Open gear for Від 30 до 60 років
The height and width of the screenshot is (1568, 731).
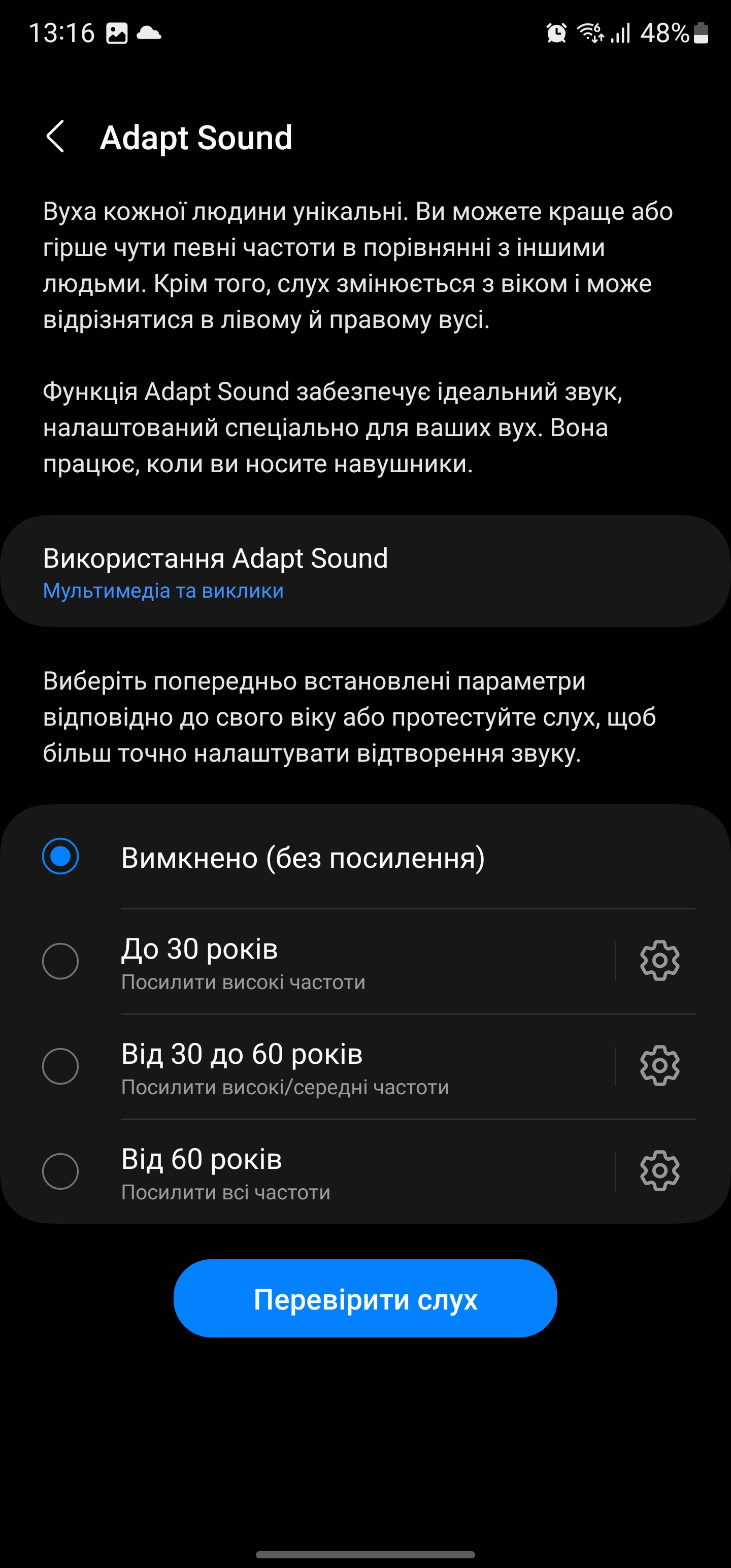pyautogui.click(x=659, y=1065)
